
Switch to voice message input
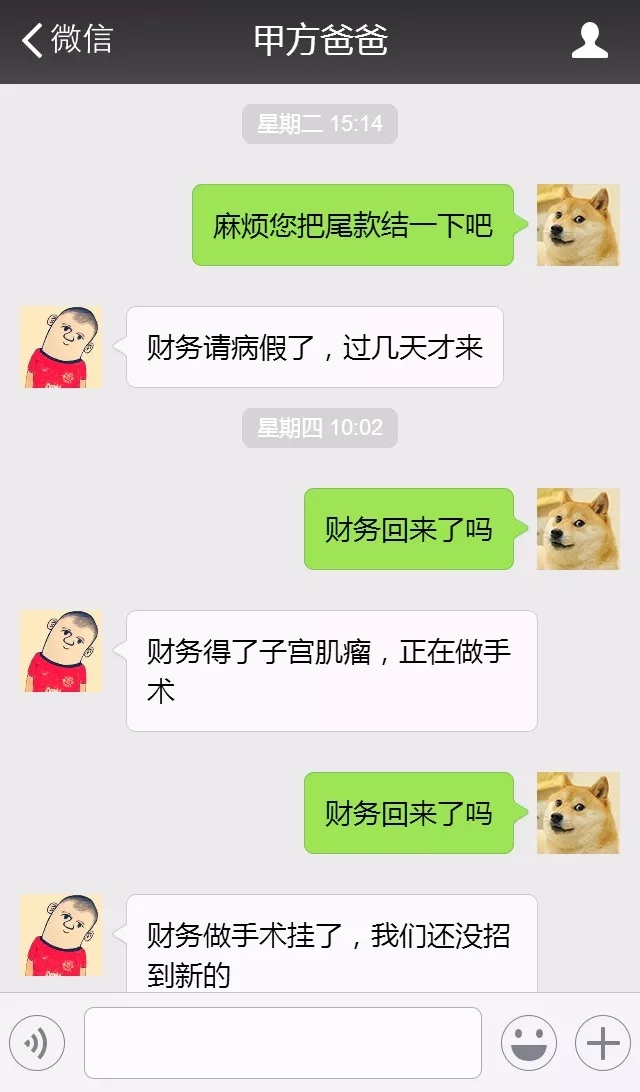(37, 1043)
